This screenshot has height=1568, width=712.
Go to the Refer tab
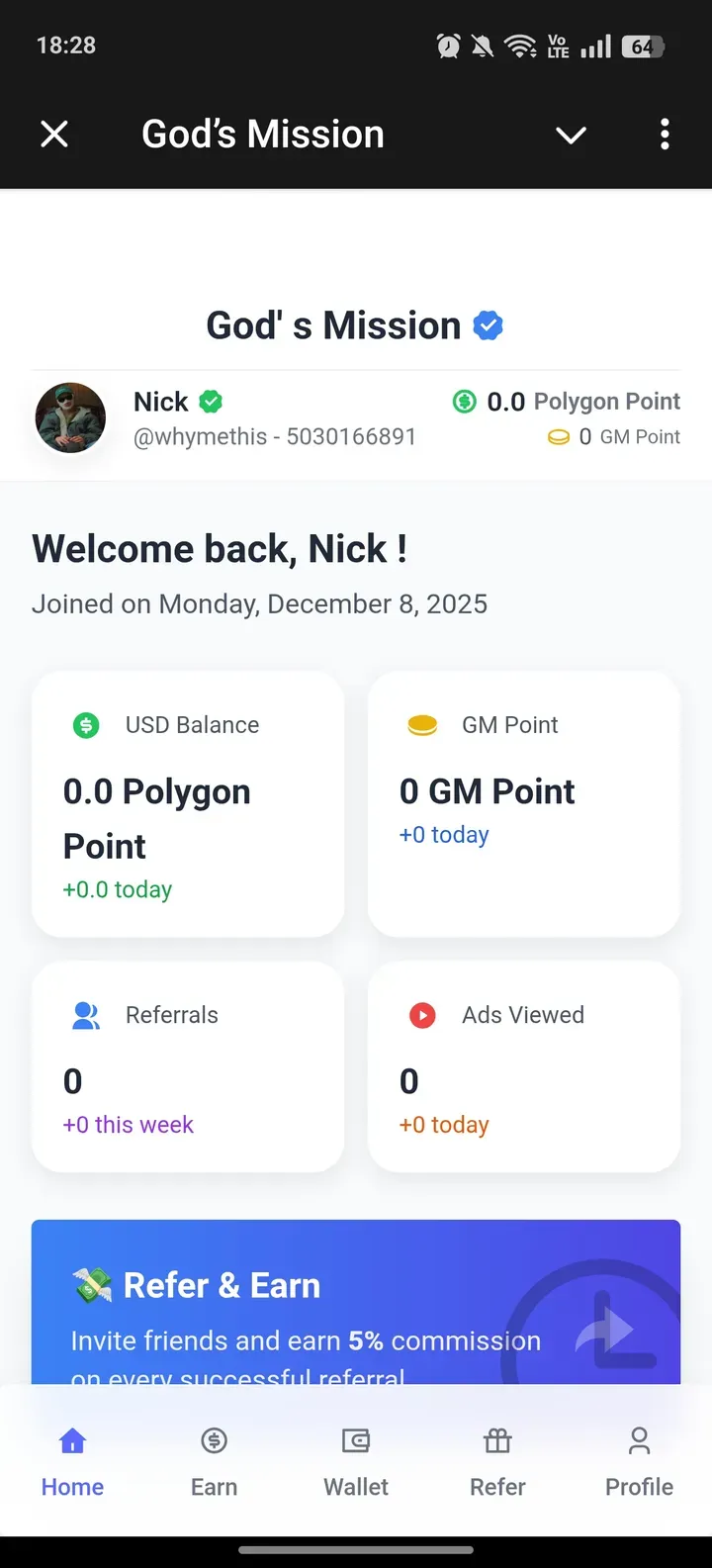497,1461
